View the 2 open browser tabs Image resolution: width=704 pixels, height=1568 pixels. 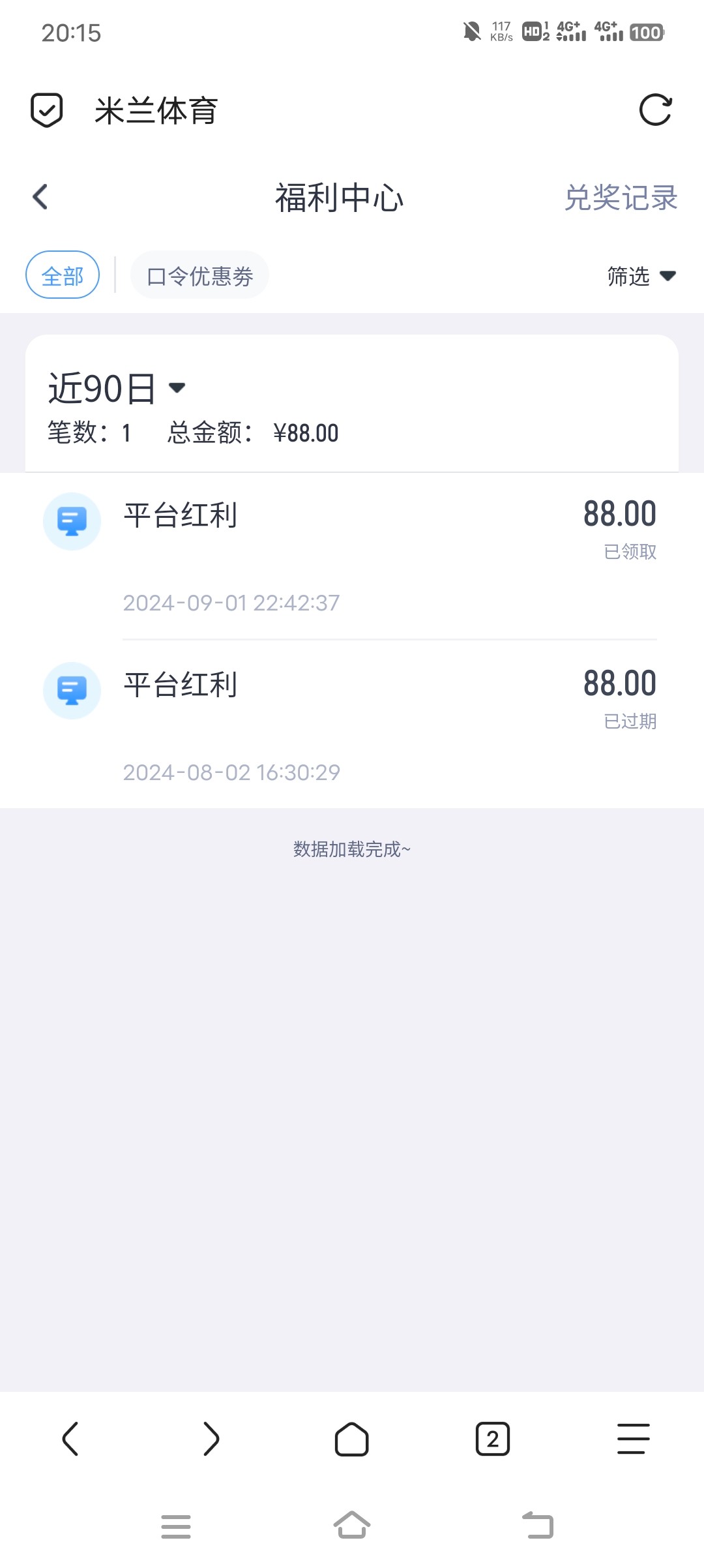pyautogui.click(x=493, y=1439)
